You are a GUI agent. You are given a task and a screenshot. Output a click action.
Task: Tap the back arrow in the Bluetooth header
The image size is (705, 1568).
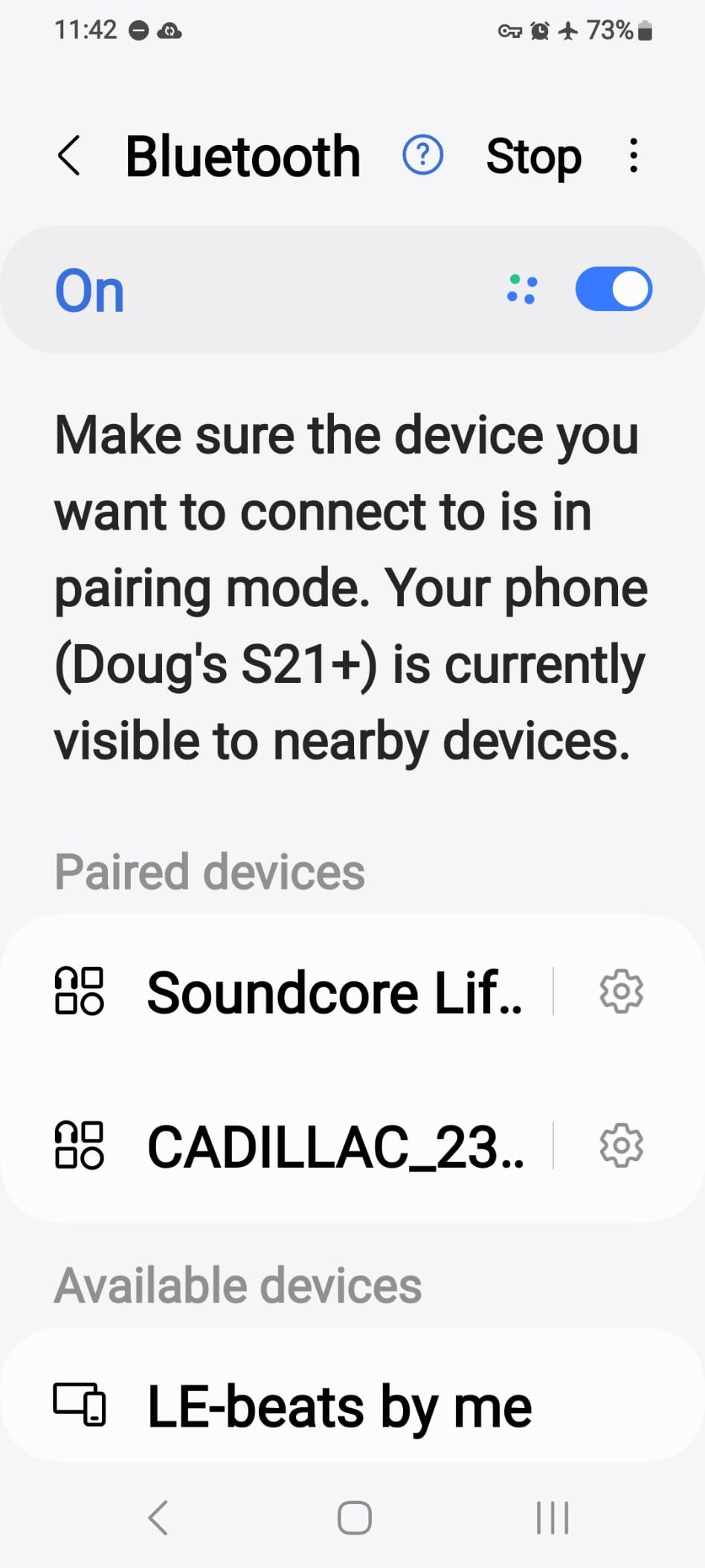(69, 155)
